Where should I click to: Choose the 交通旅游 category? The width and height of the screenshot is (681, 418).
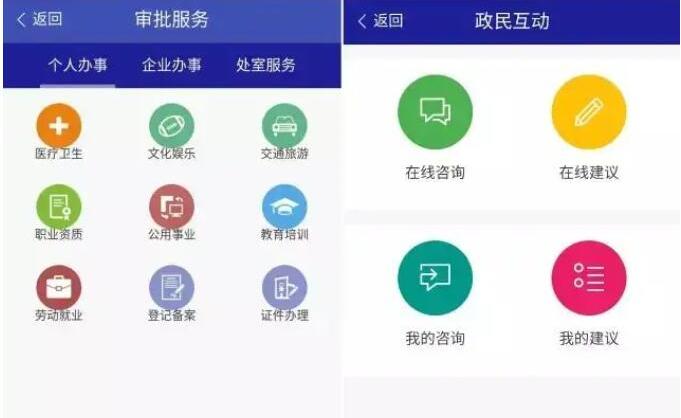284,126
